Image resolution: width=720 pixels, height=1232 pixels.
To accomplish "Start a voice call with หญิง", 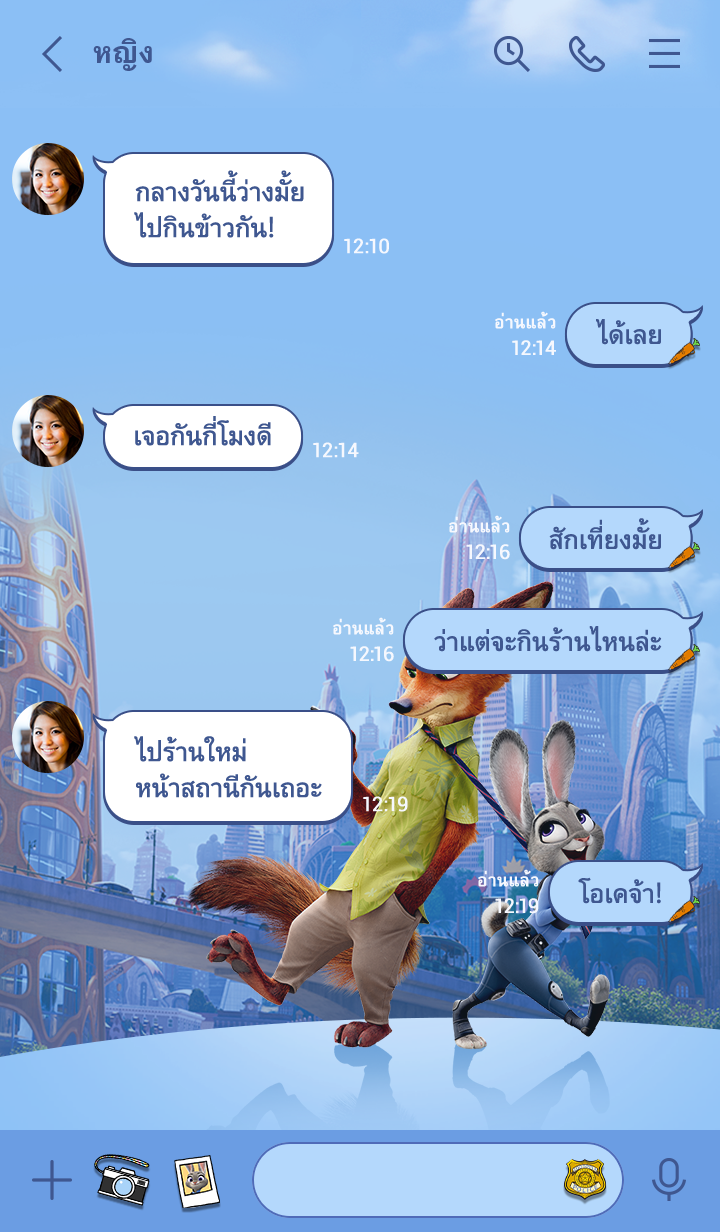I will point(587,54).
